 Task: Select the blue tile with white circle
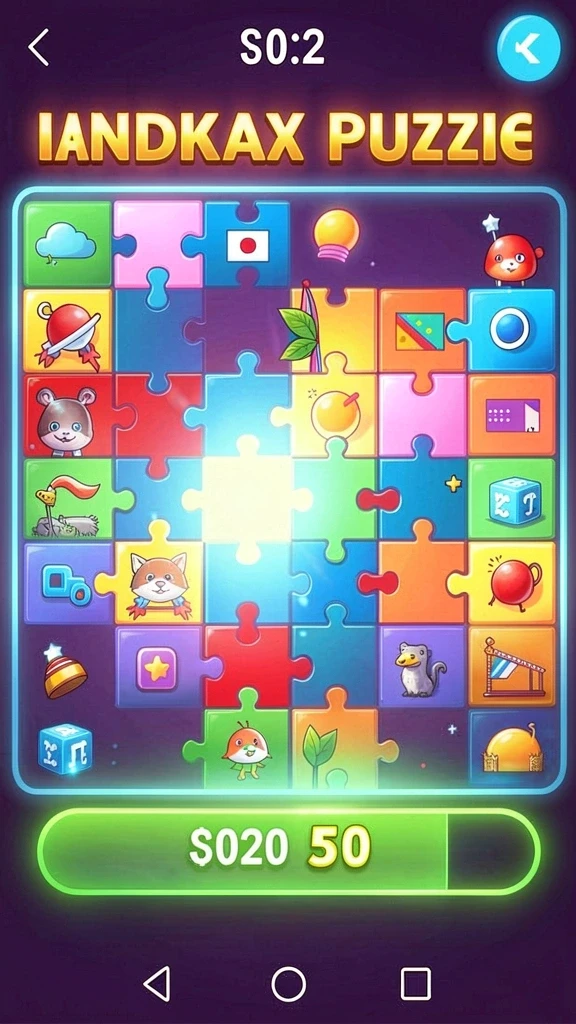coord(511,330)
